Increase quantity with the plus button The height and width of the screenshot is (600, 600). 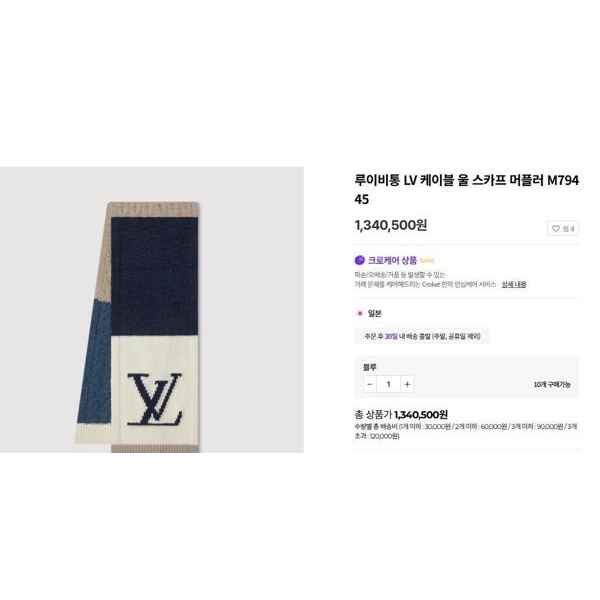(x=407, y=384)
